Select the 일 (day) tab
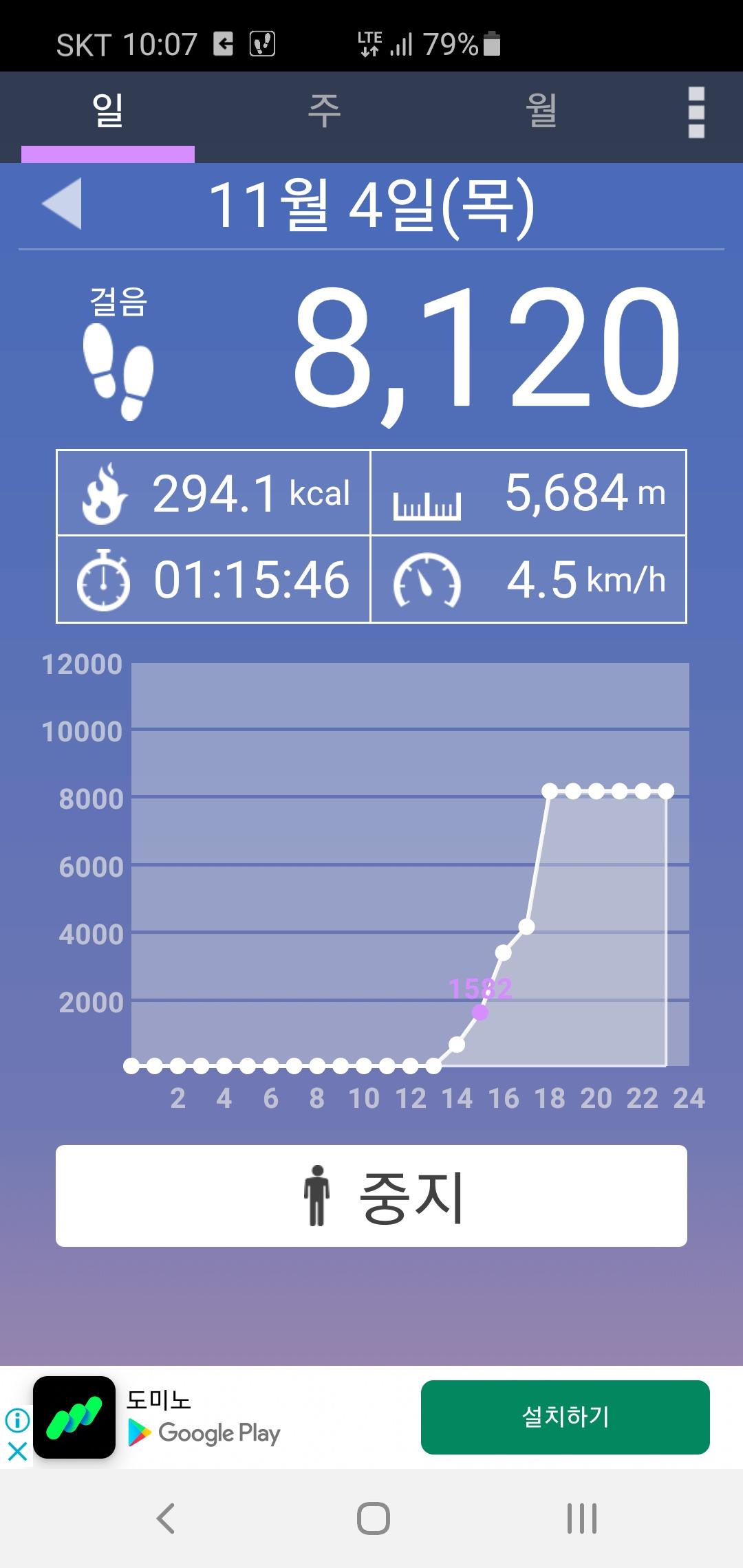Image resolution: width=743 pixels, height=1568 pixels. (108, 111)
